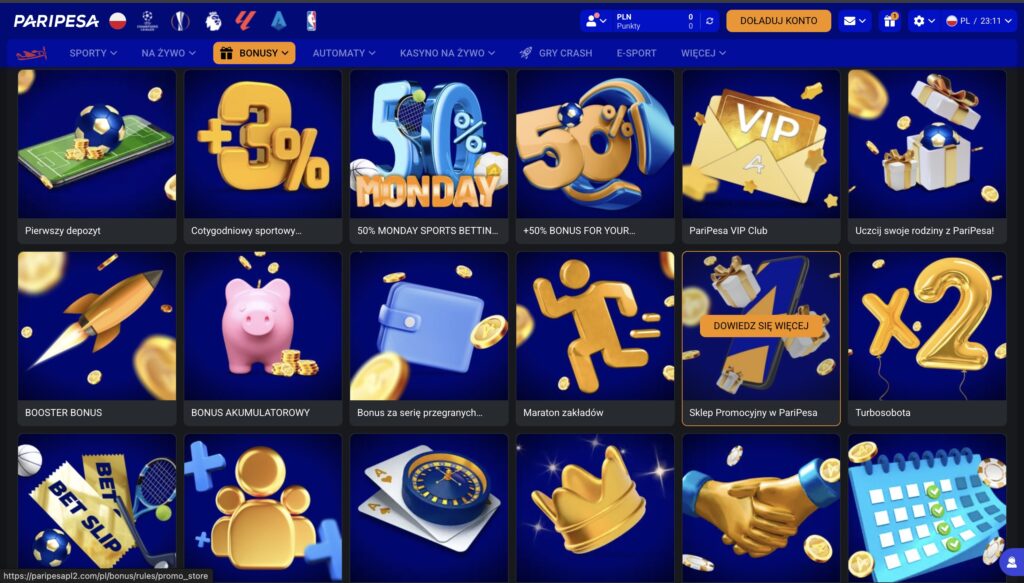Open the E-SPORT section
1024x583 pixels.
point(636,53)
